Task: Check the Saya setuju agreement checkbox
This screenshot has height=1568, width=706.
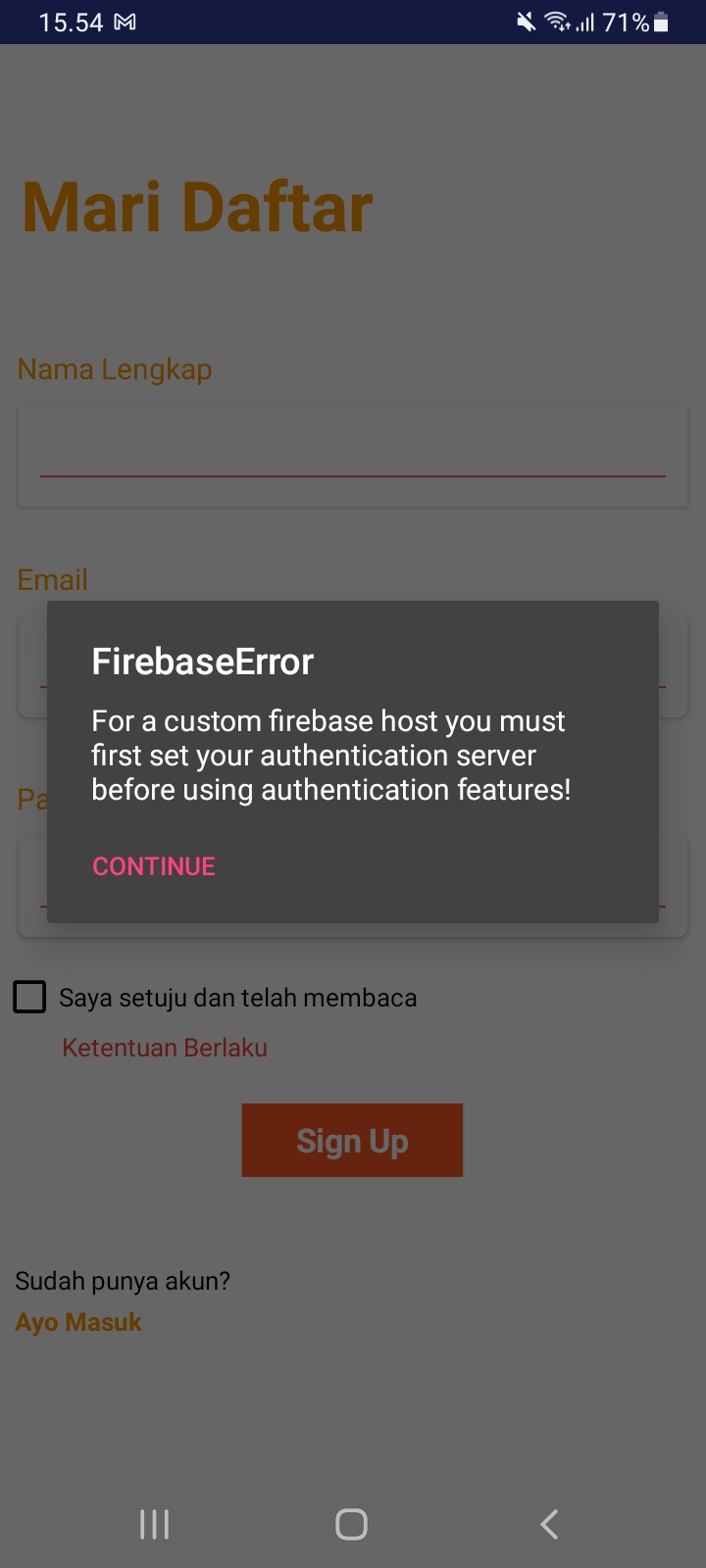Action: (29, 997)
